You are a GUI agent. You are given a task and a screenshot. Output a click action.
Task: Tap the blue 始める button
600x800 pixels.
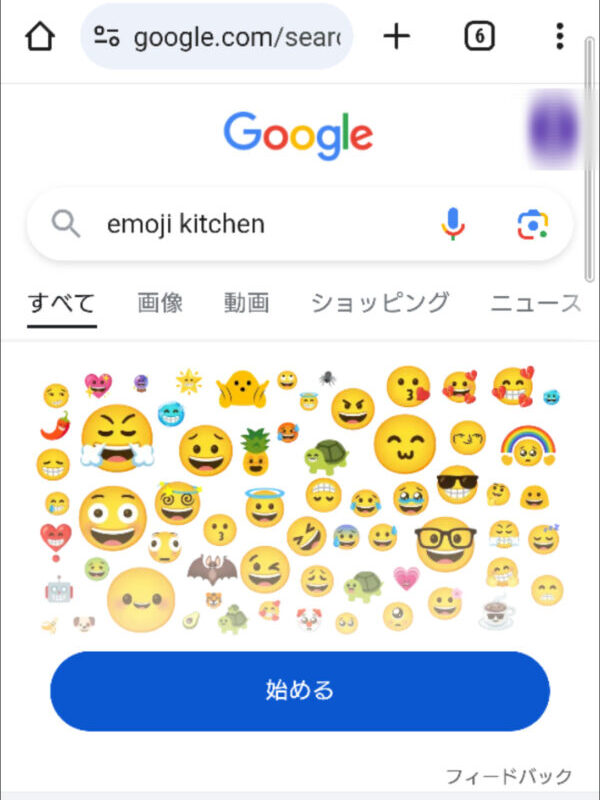pos(300,690)
